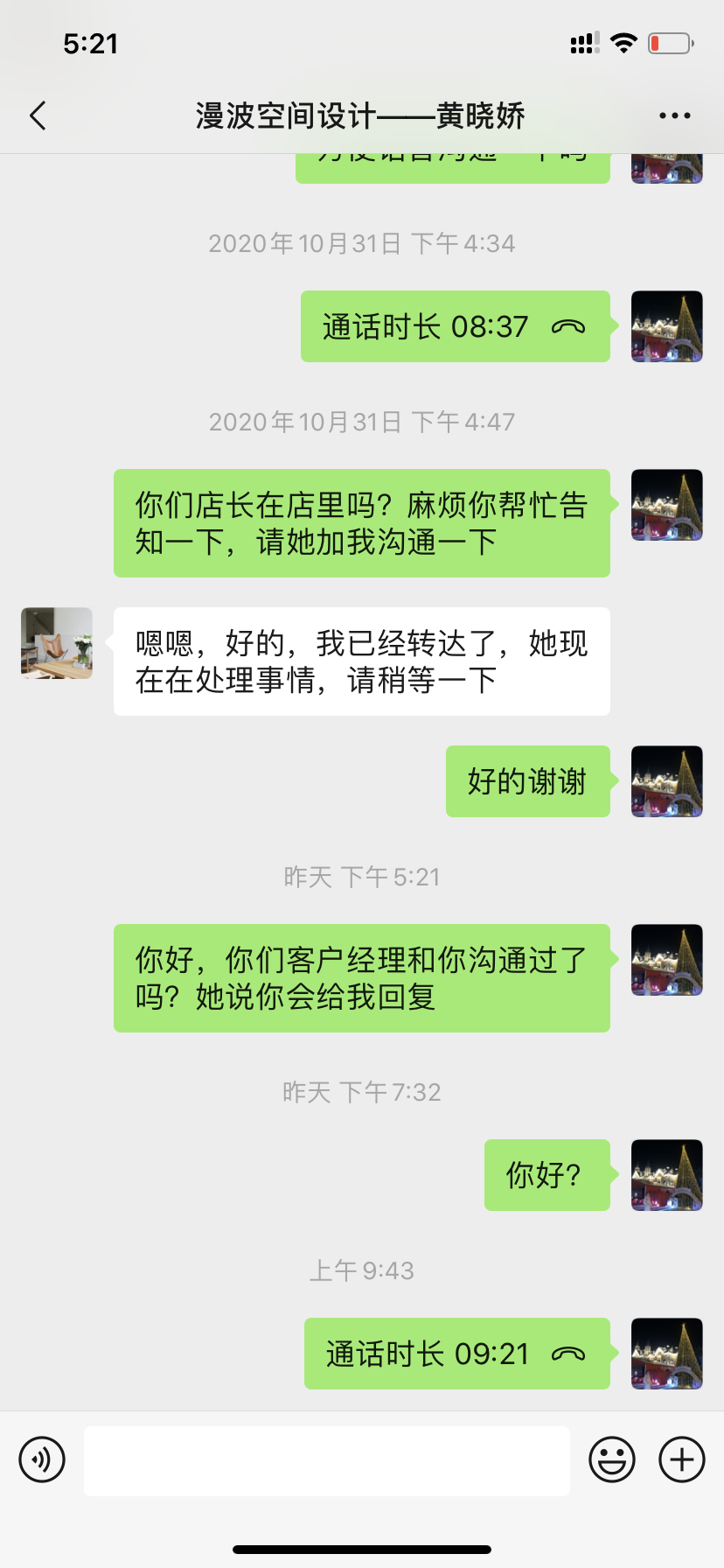
Task: Open the plus attachment menu
Action: [681, 1459]
